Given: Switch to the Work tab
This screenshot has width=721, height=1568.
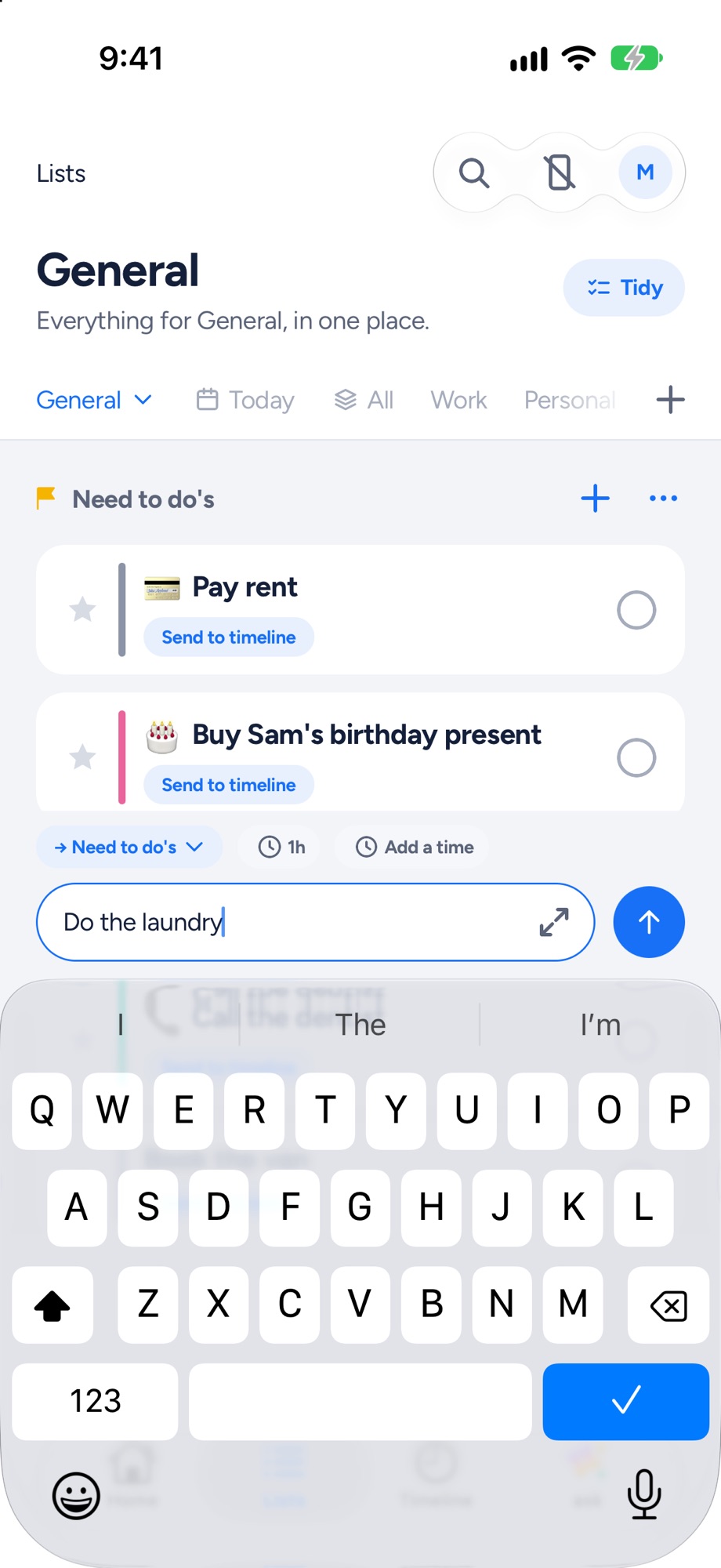Looking at the screenshot, I should point(458,400).
